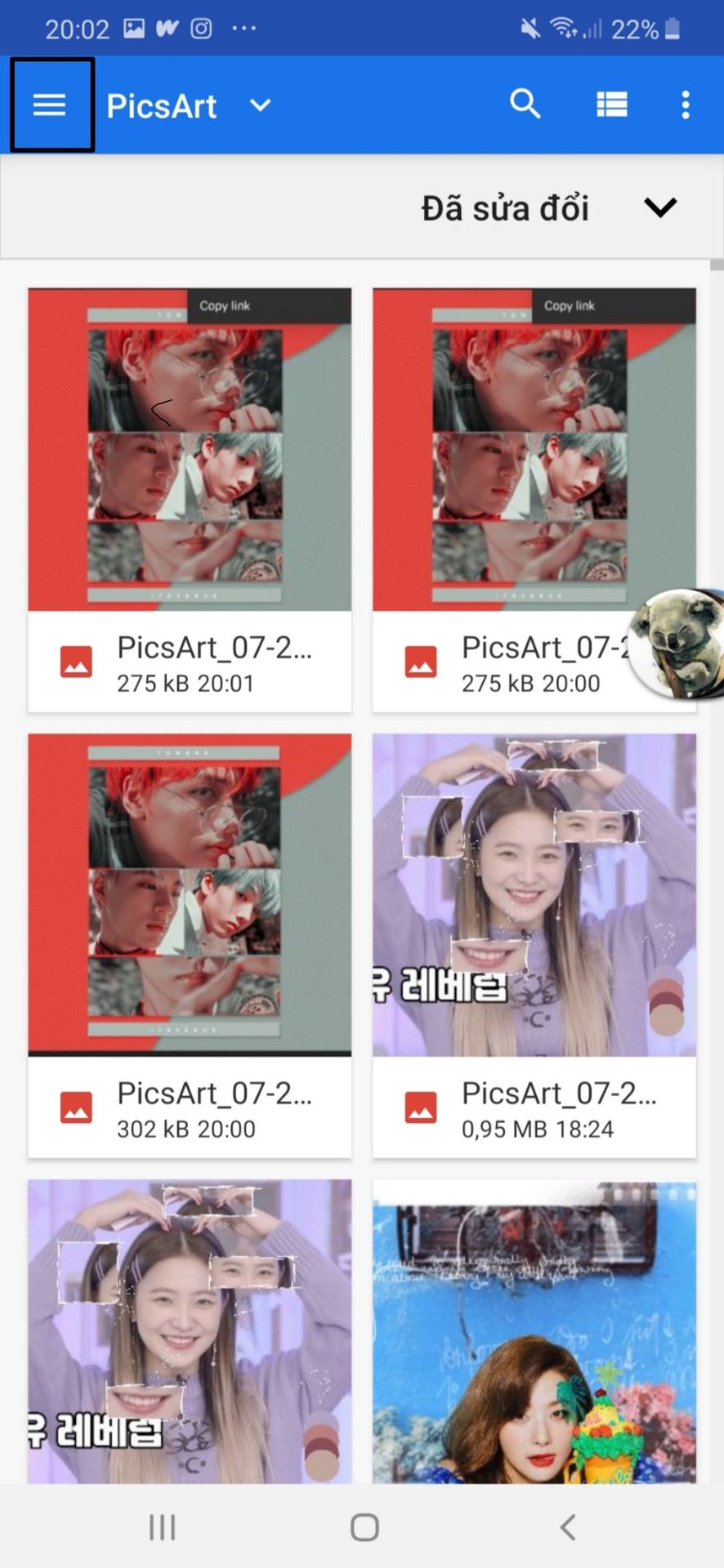Open the 302 kB PicsArt image
The height and width of the screenshot is (1568, 724).
tap(190, 946)
